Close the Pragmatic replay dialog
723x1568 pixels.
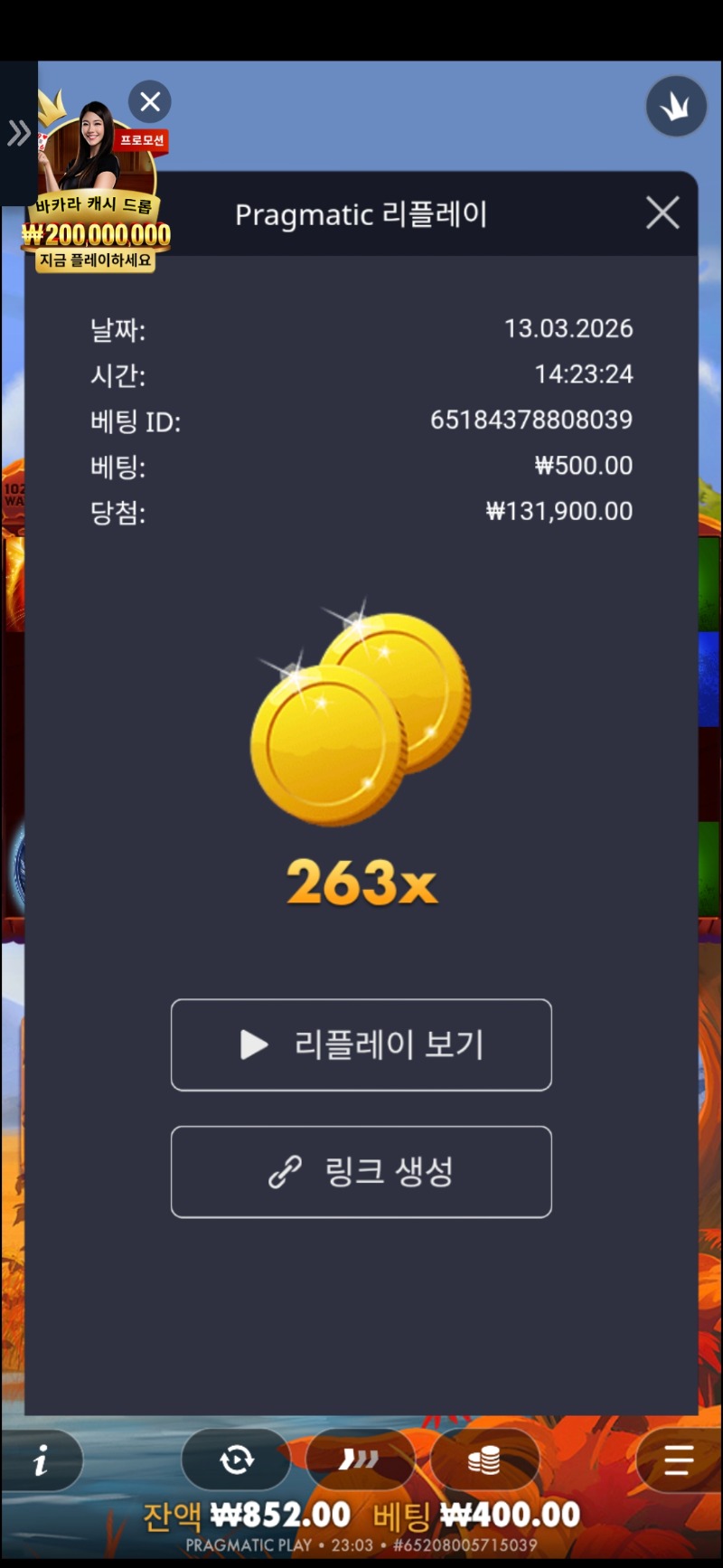pyautogui.click(x=662, y=213)
